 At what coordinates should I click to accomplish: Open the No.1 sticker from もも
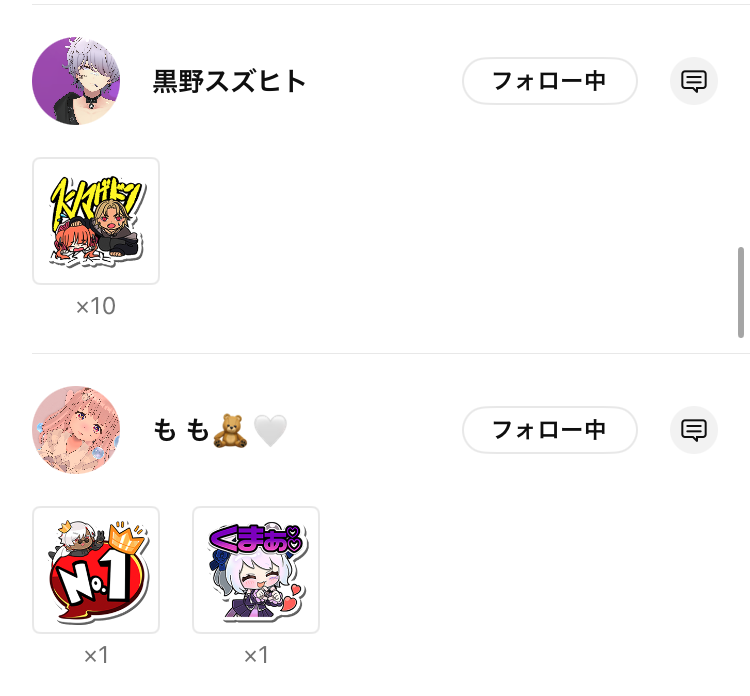pyautogui.click(x=96, y=570)
